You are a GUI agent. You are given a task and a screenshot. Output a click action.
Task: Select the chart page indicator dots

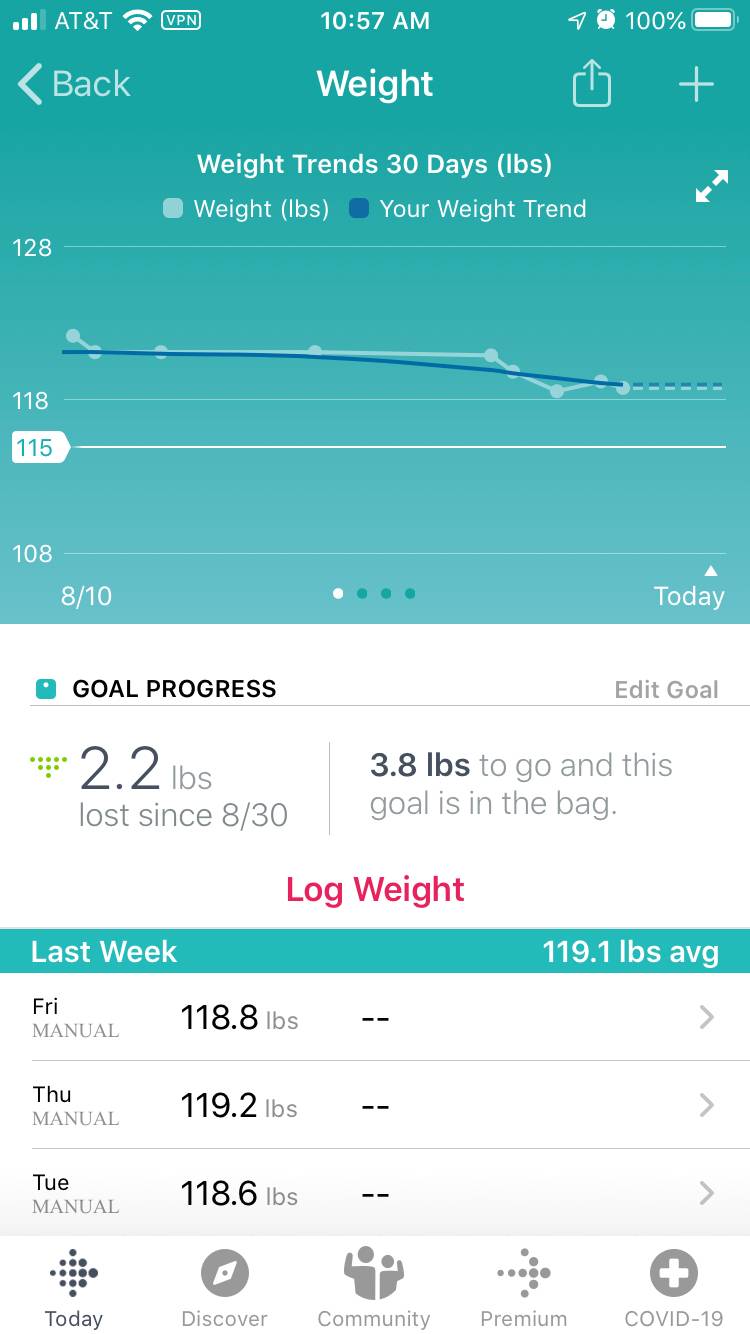(374, 594)
